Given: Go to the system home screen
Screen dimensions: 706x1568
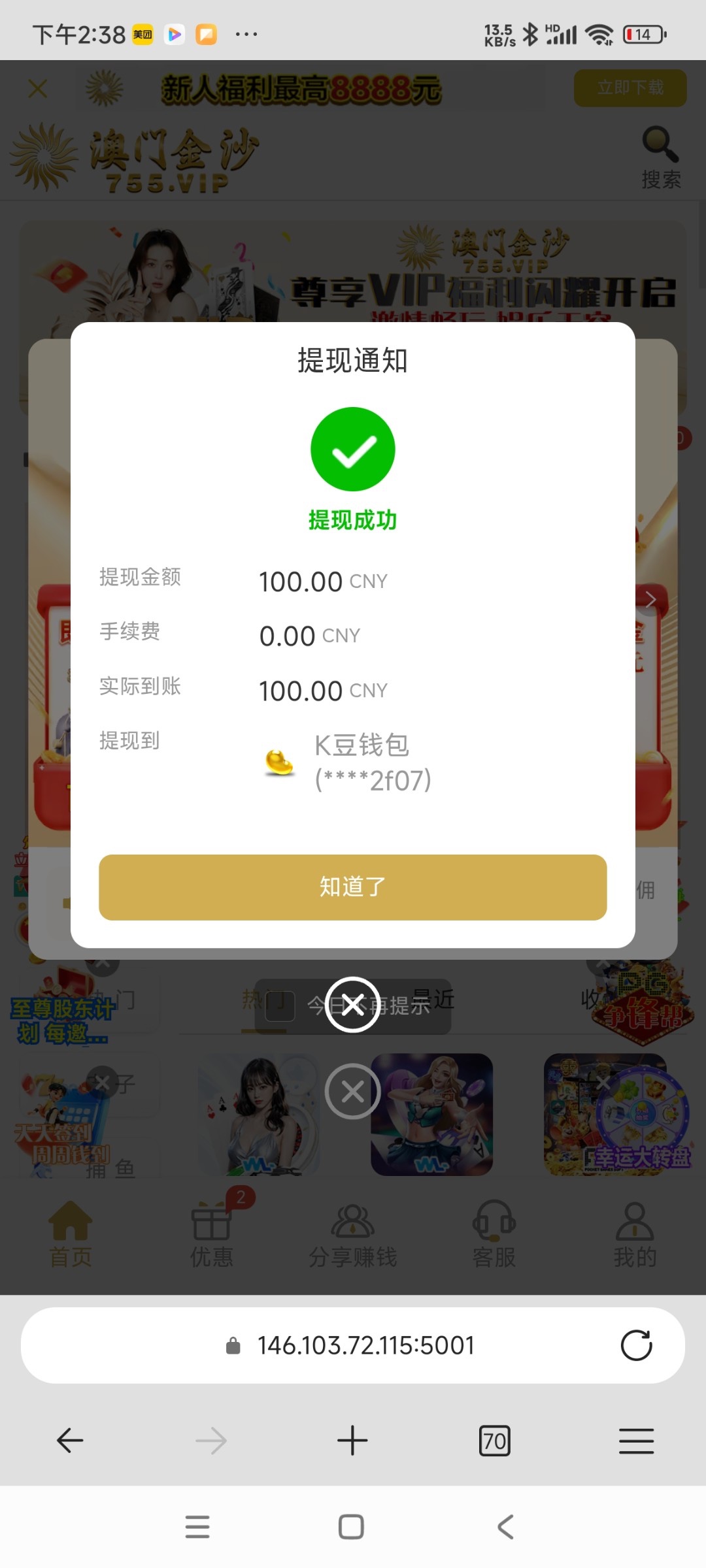Looking at the screenshot, I should point(351,1527).
